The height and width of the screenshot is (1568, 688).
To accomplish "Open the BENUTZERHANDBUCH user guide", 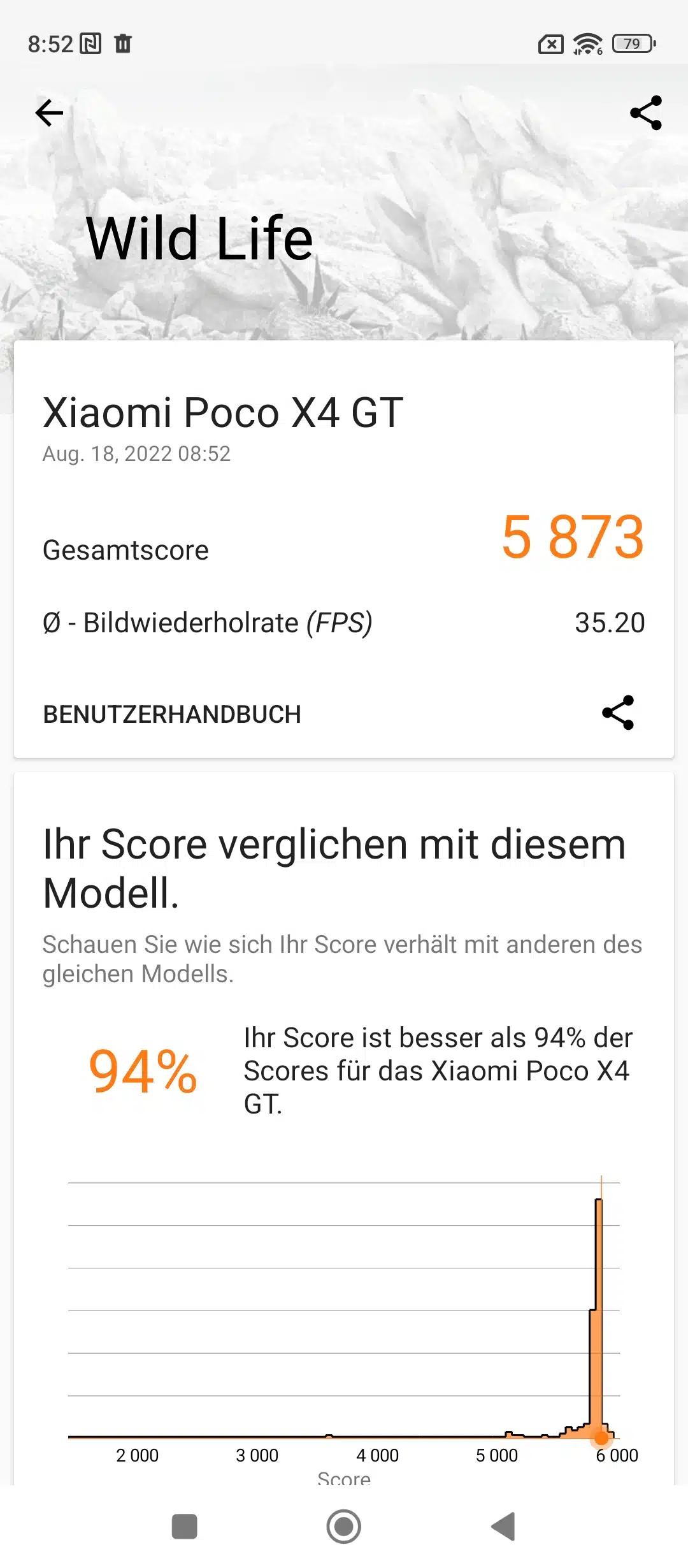I will (x=172, y=714).
